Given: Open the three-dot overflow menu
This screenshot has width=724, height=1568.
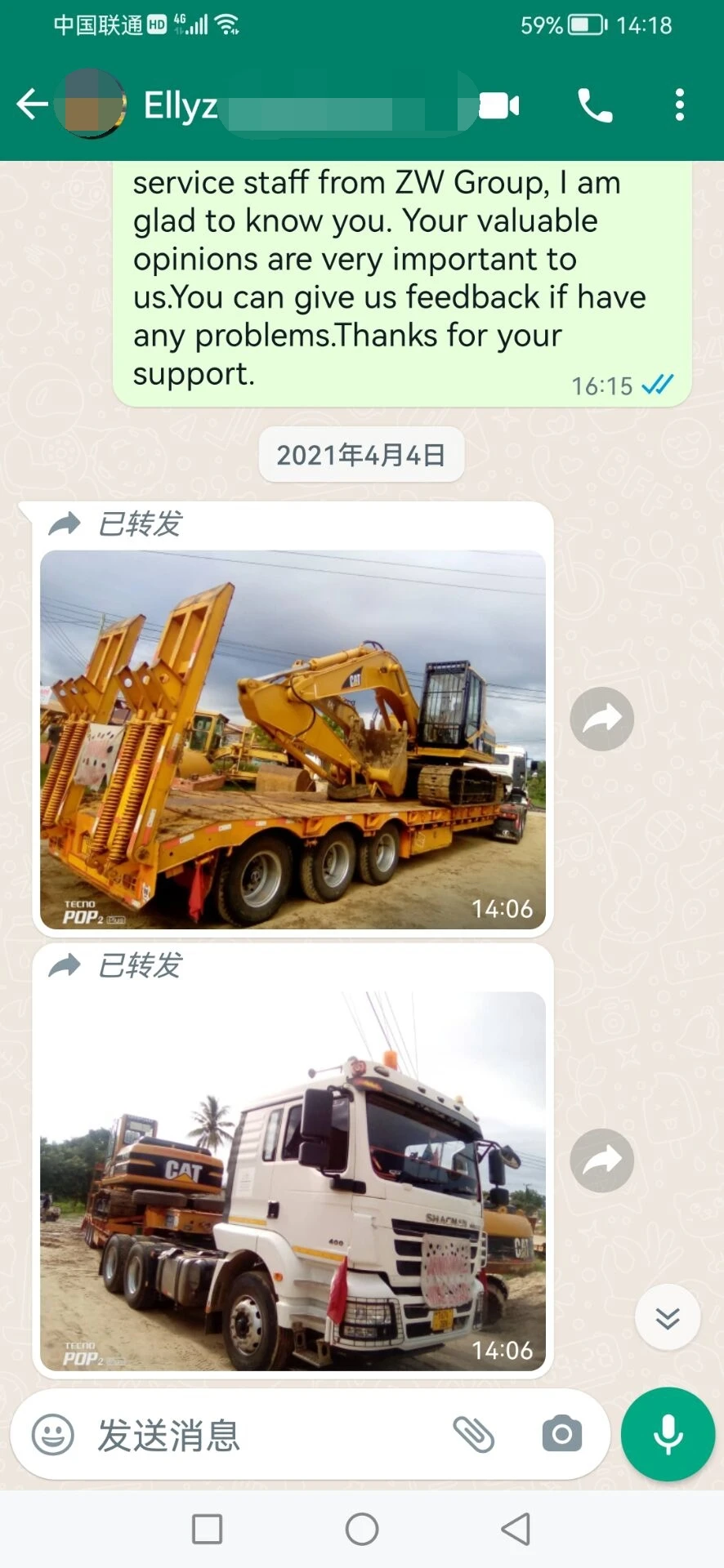Looking at the screenshot, I should [679, 105].
